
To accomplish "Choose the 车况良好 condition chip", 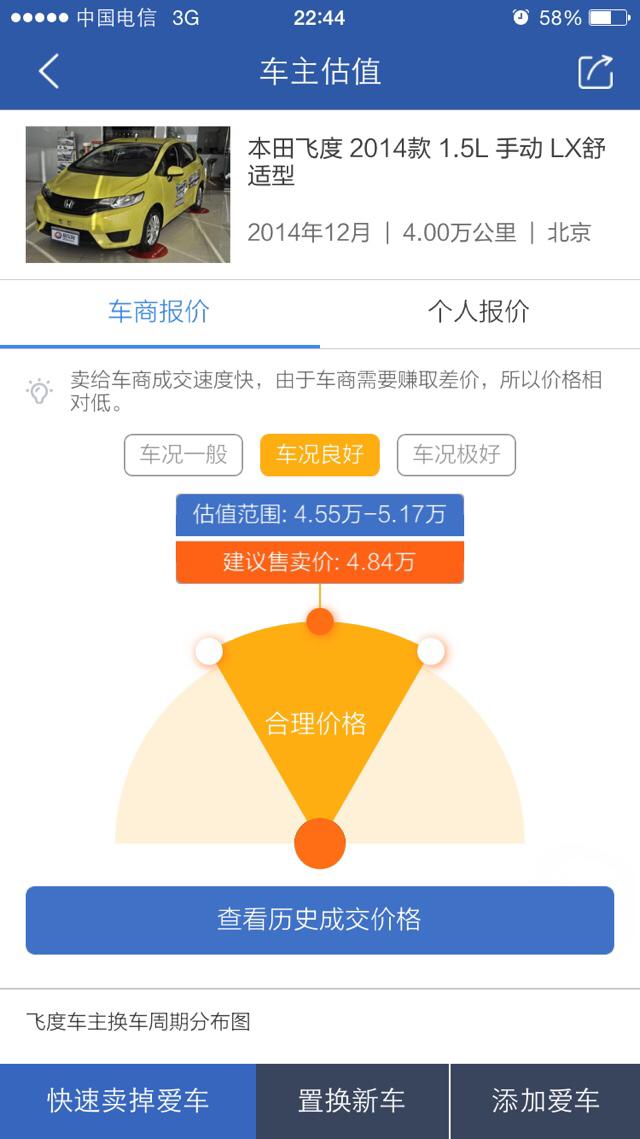I will [320, 455].
